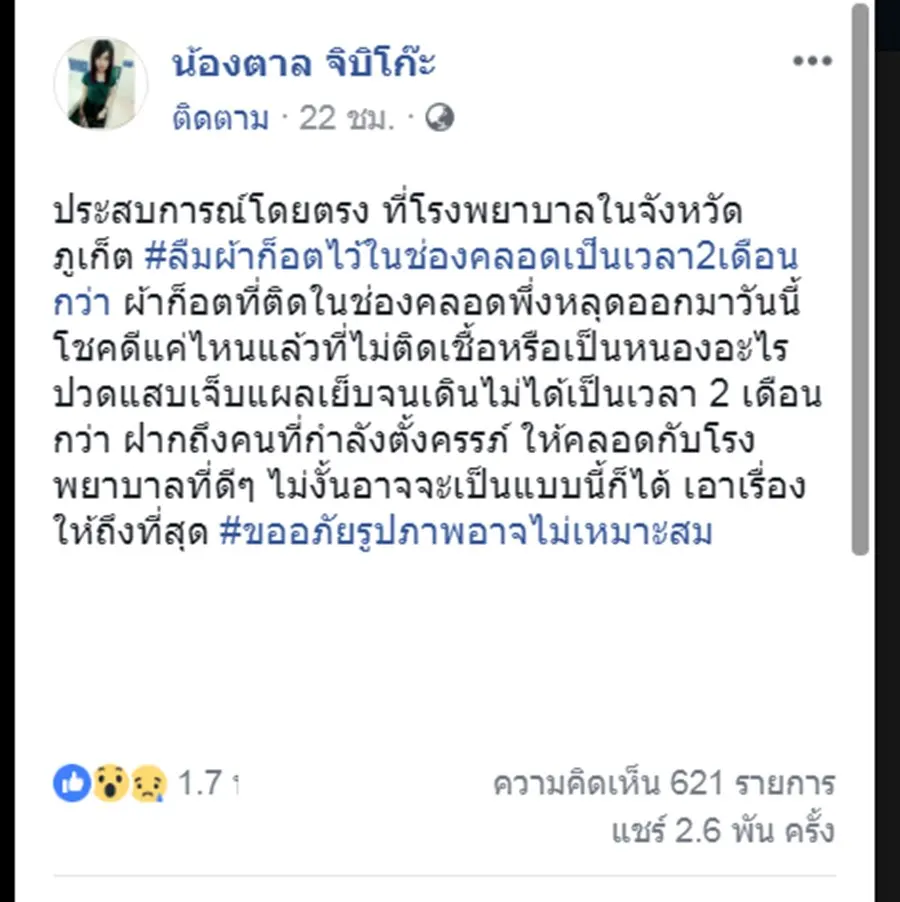Tap ติดตาม to follow the author

click(218, 118)
